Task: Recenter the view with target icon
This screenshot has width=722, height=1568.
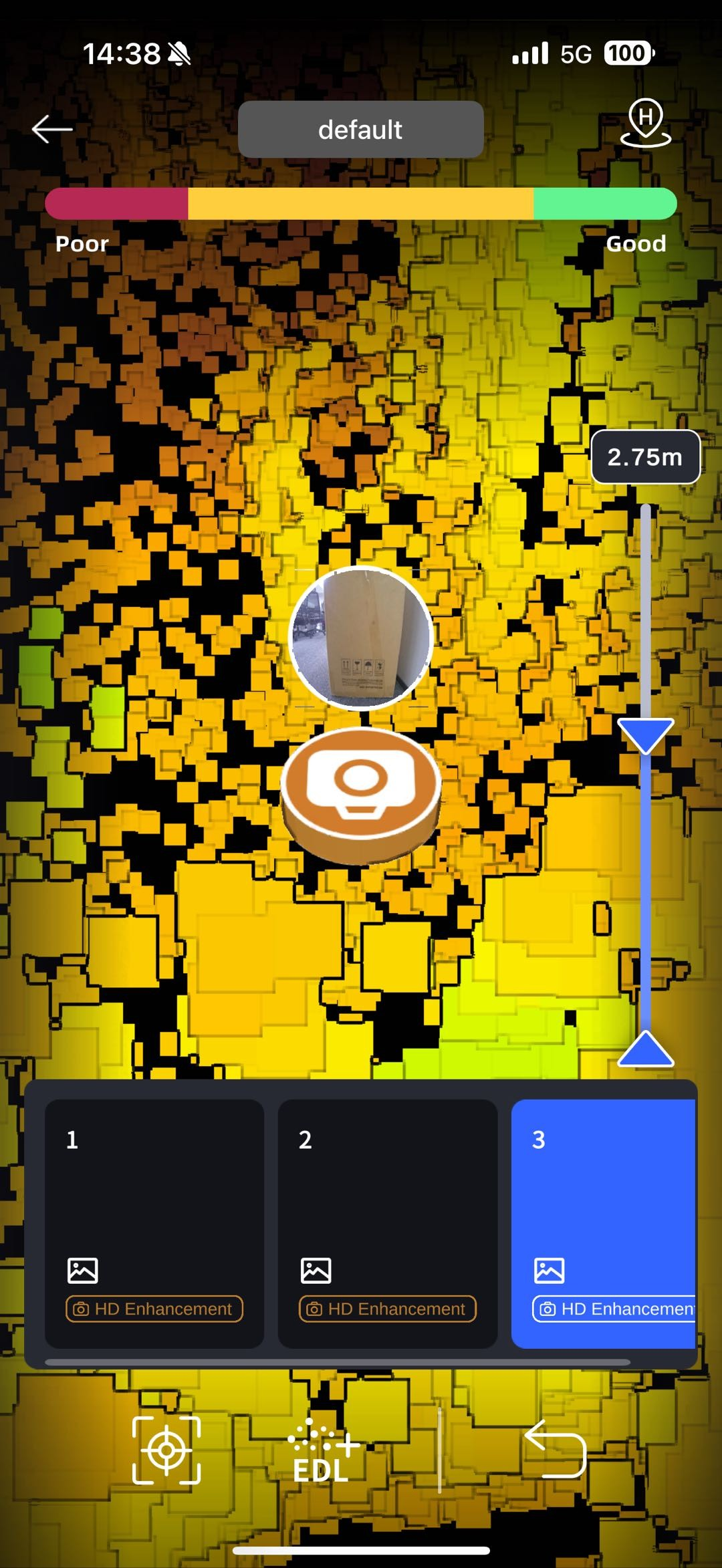Action: click(166, 1450)
